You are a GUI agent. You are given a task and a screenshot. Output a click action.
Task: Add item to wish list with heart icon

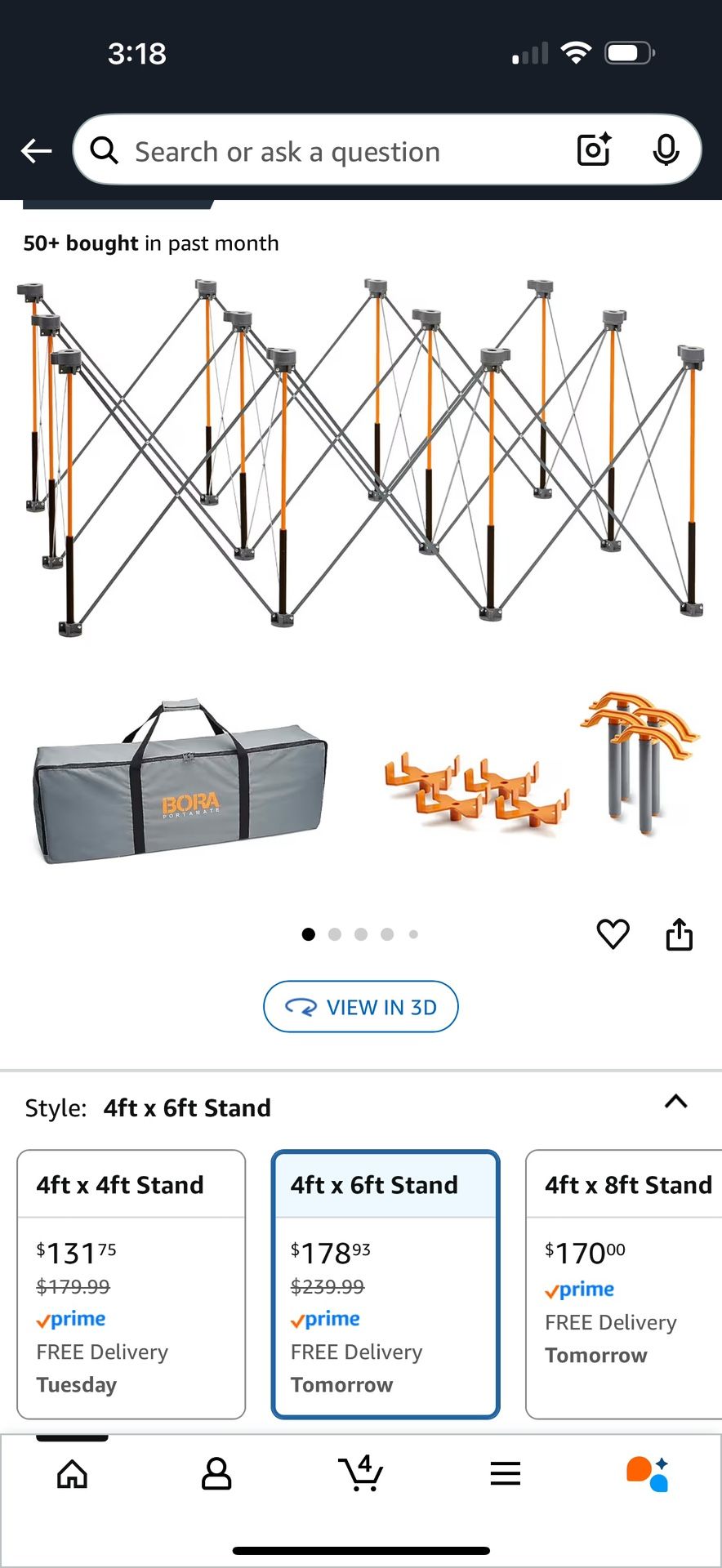pyautogui.click(x=613, y=934)
